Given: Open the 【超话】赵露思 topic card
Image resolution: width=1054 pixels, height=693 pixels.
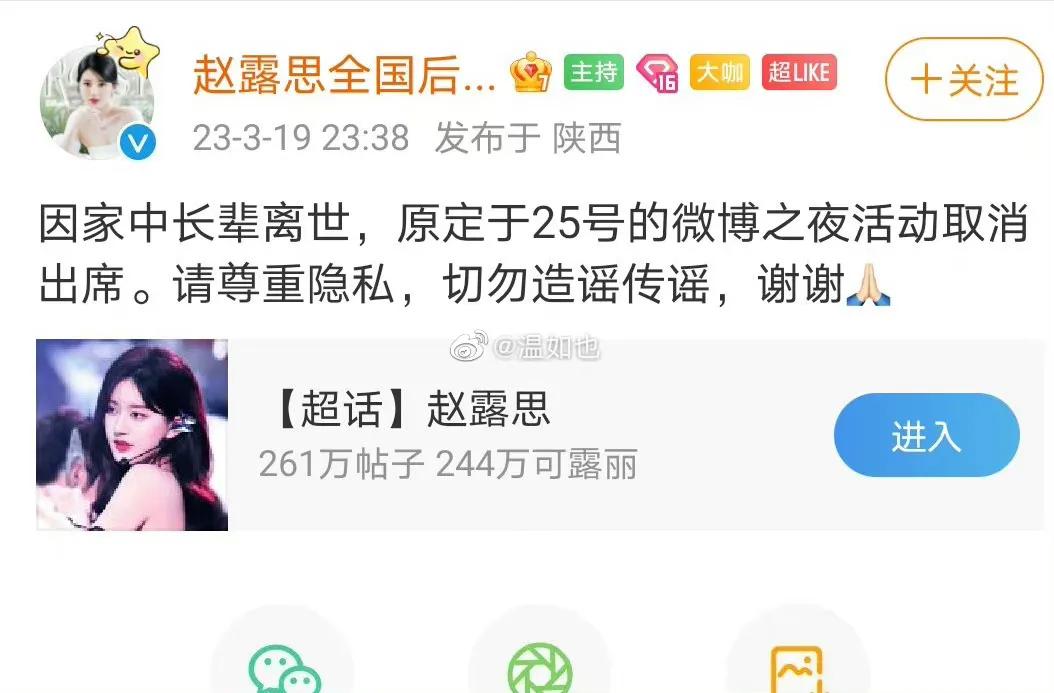Looking at the screenshot, I should click(448, 436).
